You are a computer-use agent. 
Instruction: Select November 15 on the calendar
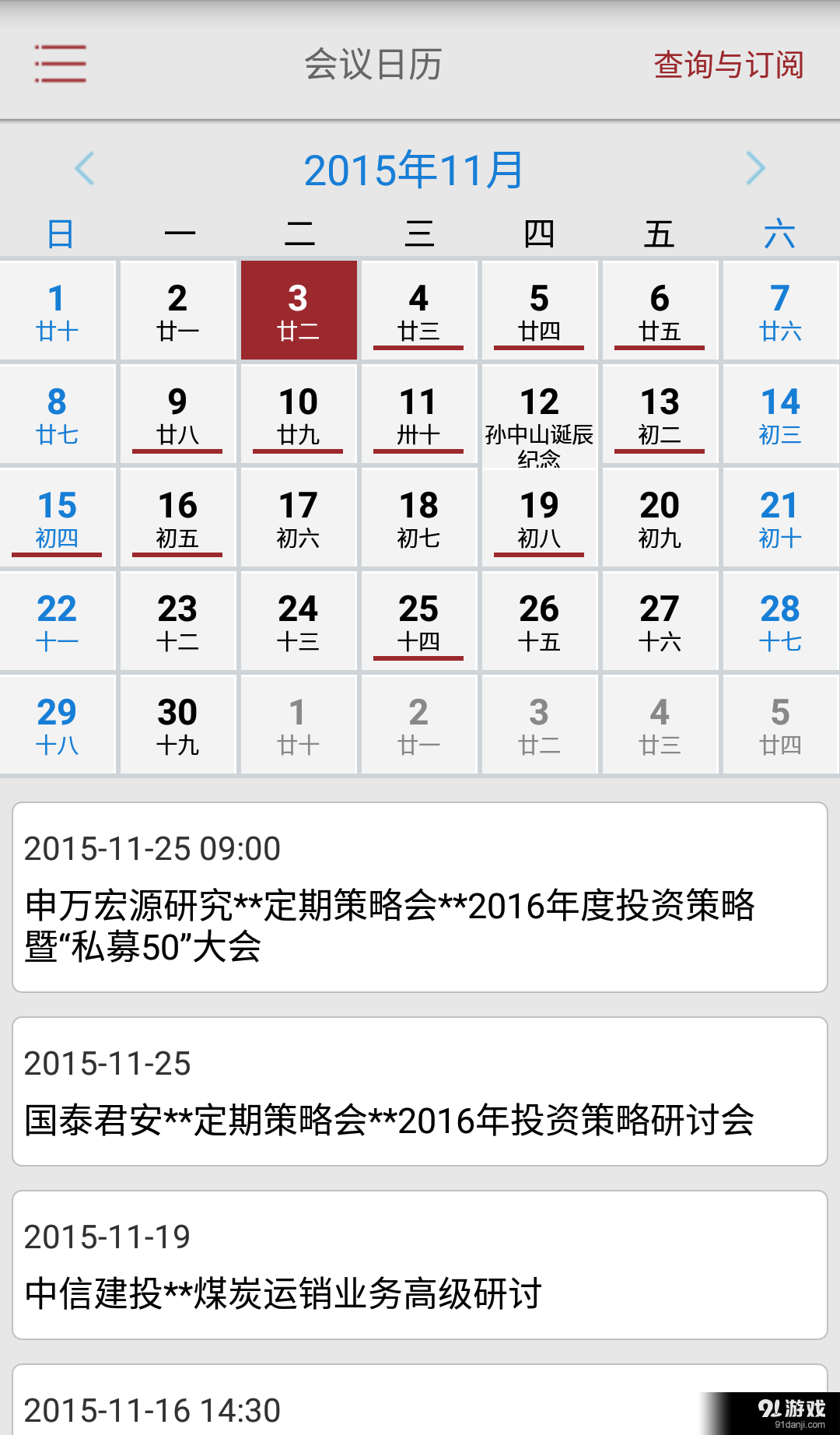coord(58,517)
